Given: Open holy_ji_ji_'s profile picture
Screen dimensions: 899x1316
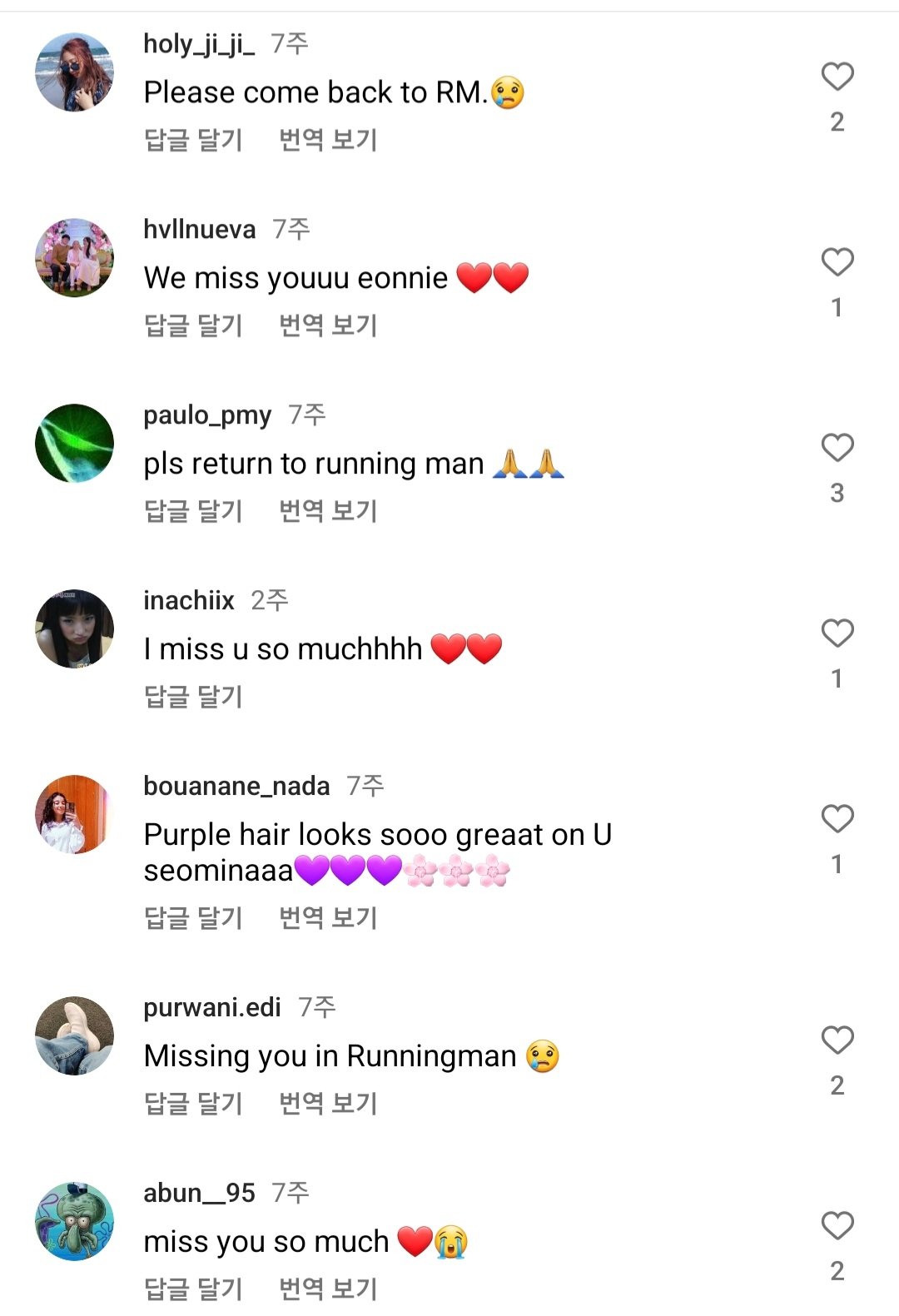Looking at the screenshot, I should point(74,72).
